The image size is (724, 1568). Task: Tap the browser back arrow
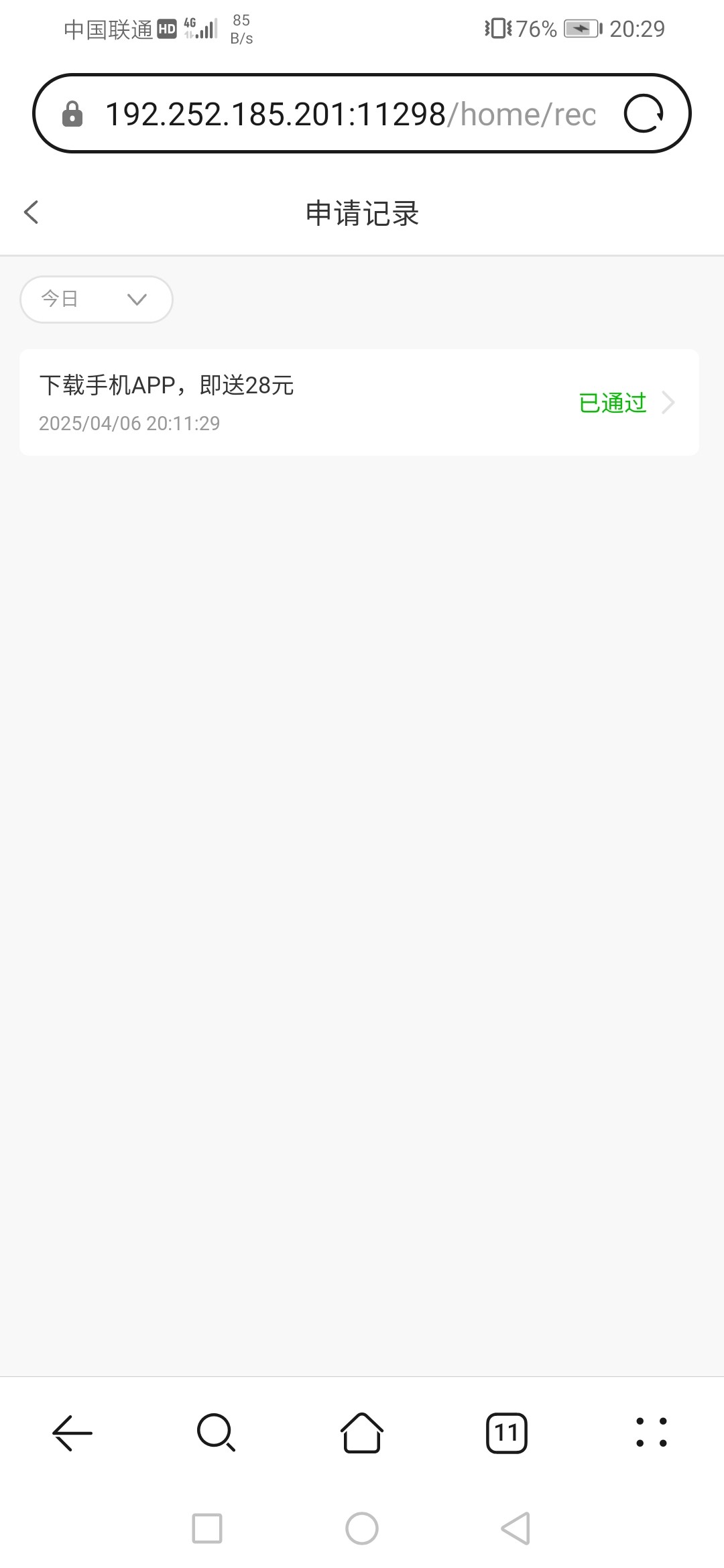pos(72,1433)
